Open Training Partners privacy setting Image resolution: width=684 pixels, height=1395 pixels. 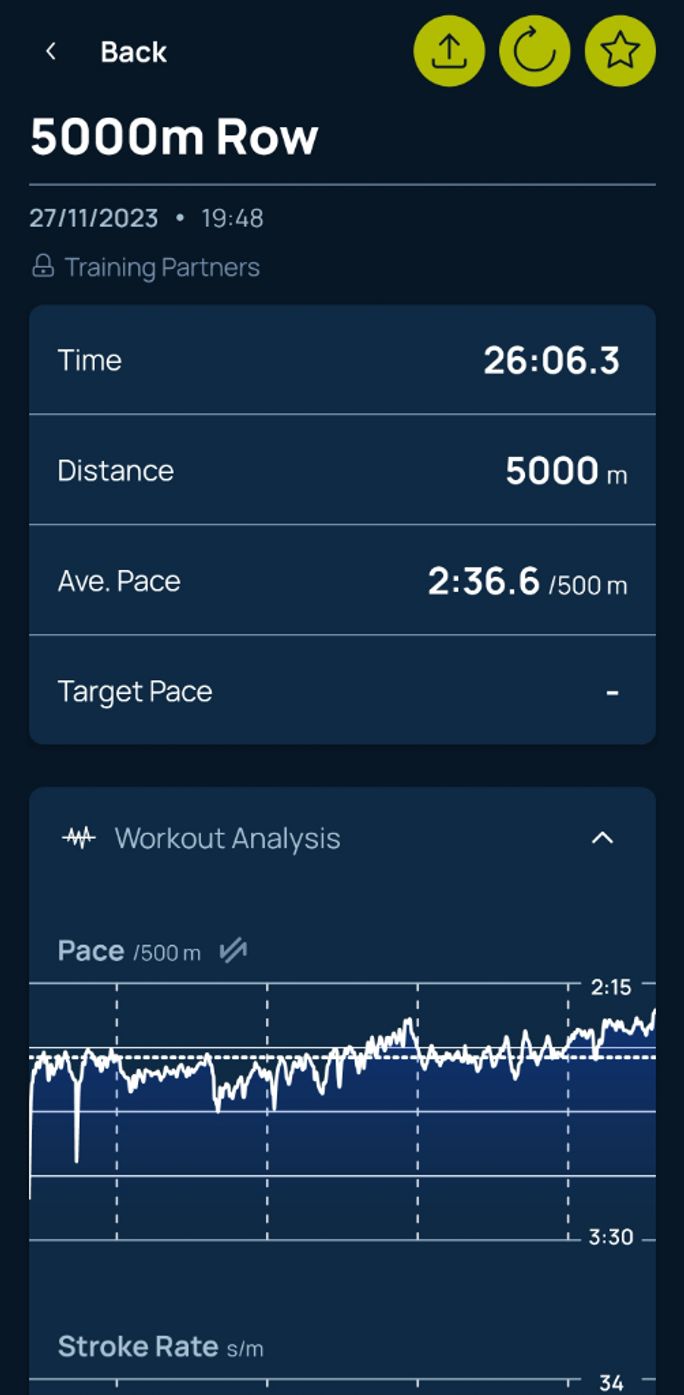coord(146,267)
